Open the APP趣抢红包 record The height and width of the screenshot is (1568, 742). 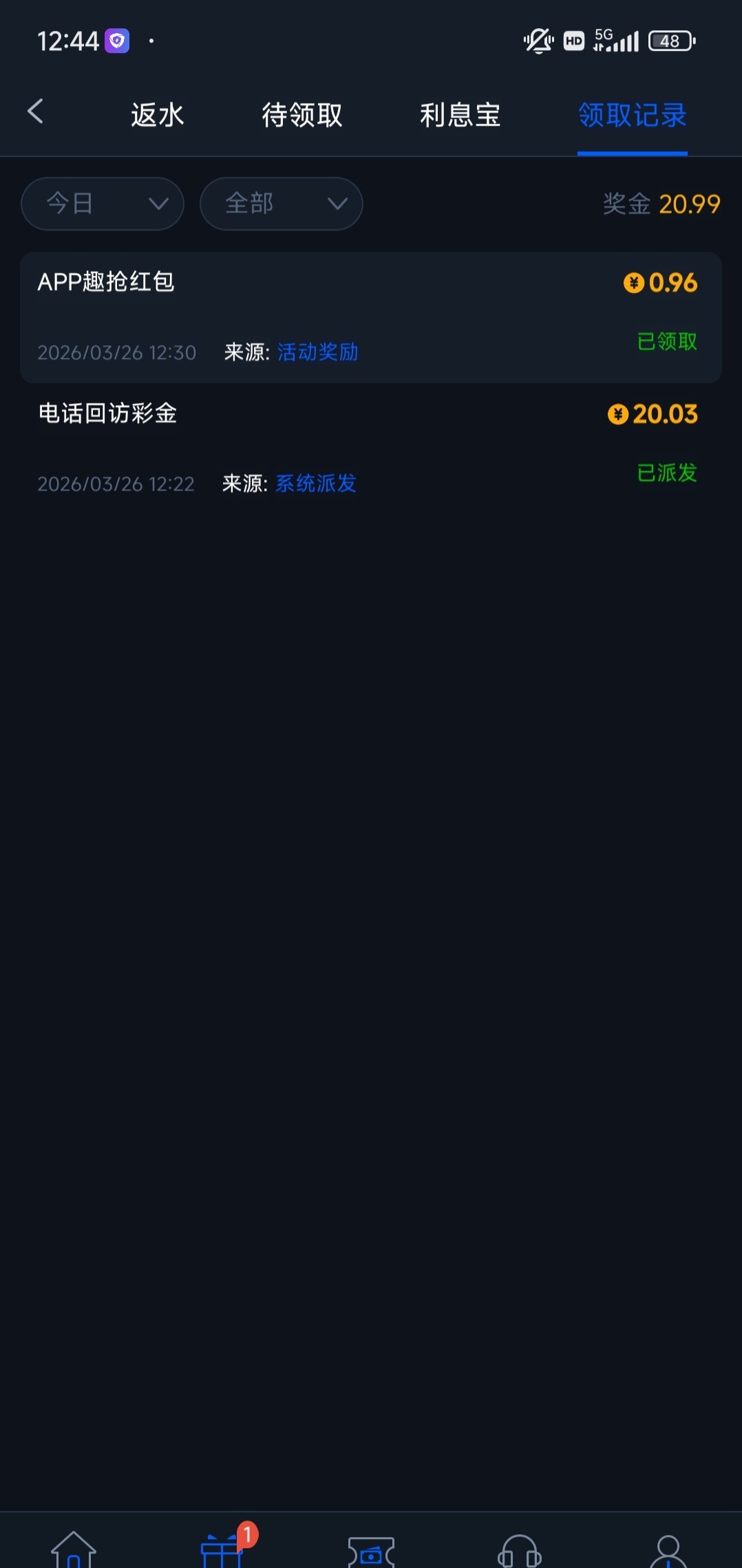[x=370, y=317]
